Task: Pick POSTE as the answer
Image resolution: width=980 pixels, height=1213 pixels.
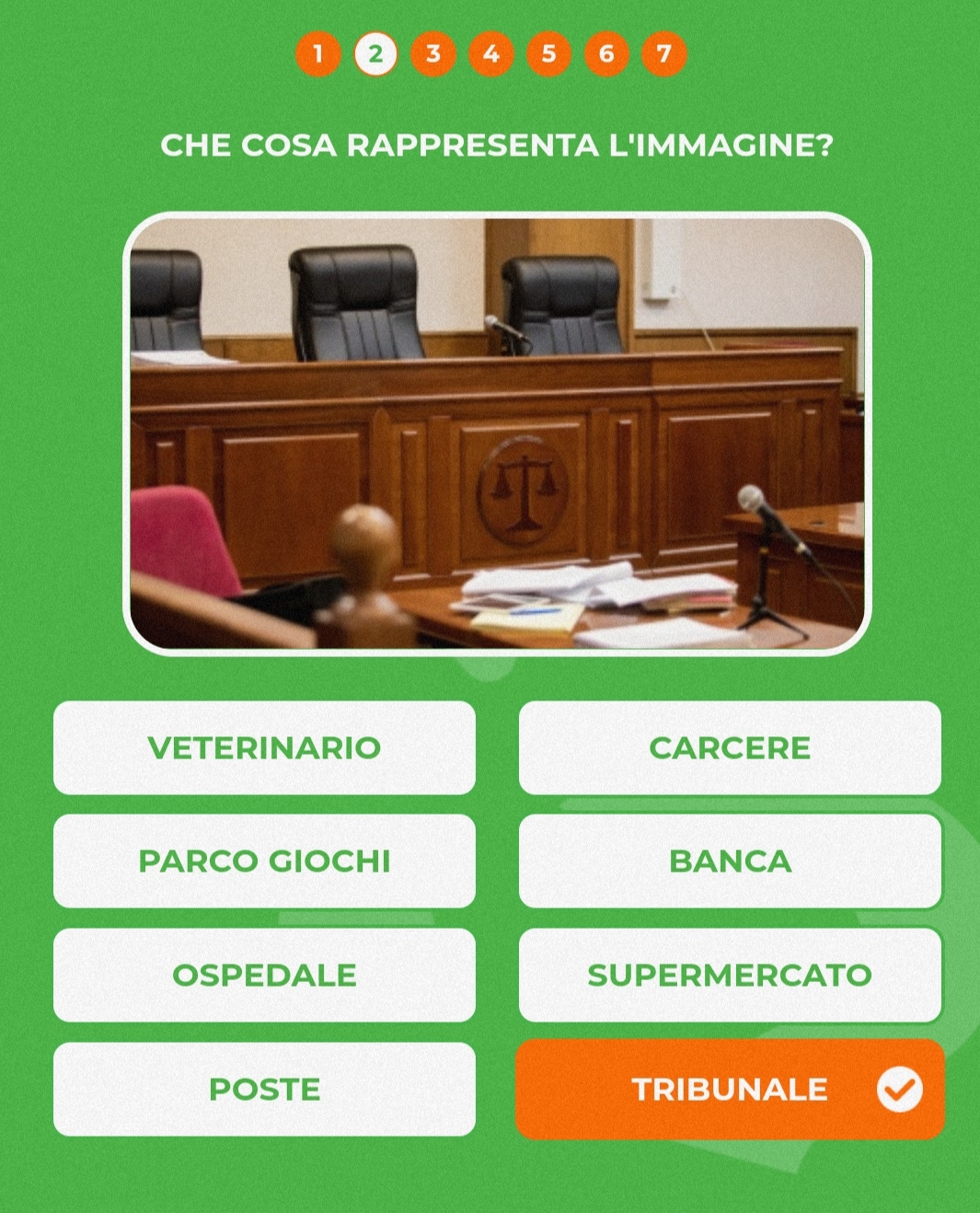Action: [264, 1089]
